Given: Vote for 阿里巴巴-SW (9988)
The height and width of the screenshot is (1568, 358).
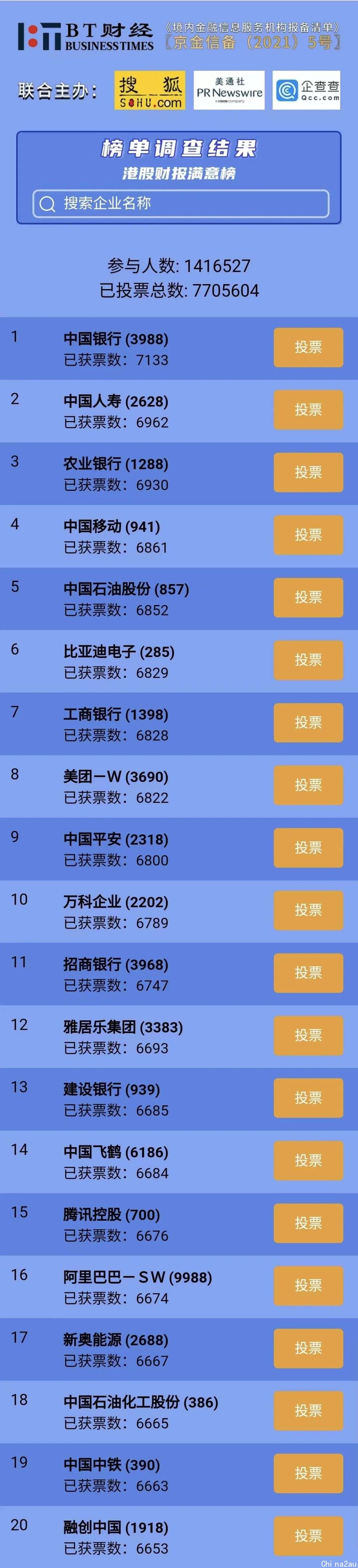Looking at the screenshot, I should [x=308, y=1286].
